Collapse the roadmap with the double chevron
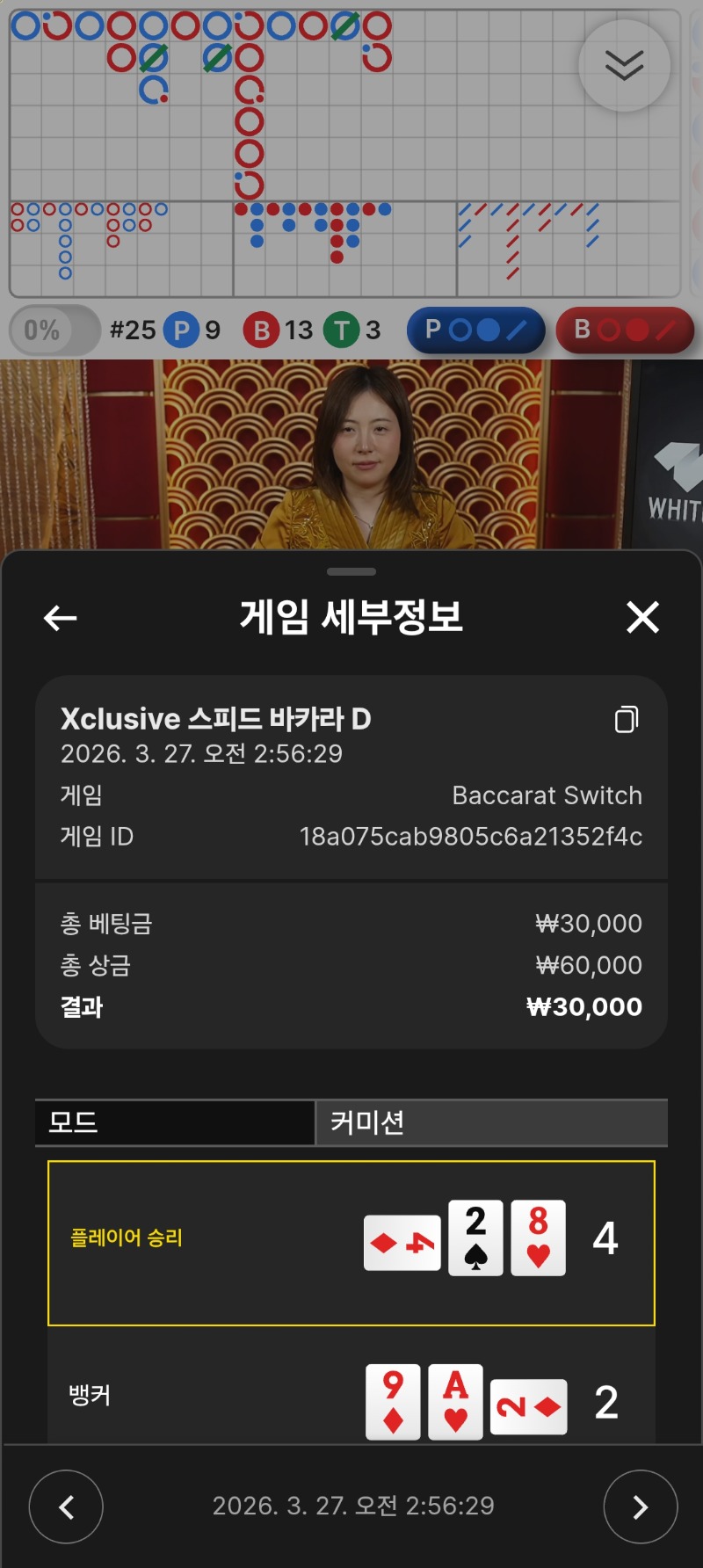The width and height of the screenshot is (703, 1568). (624, 65)
